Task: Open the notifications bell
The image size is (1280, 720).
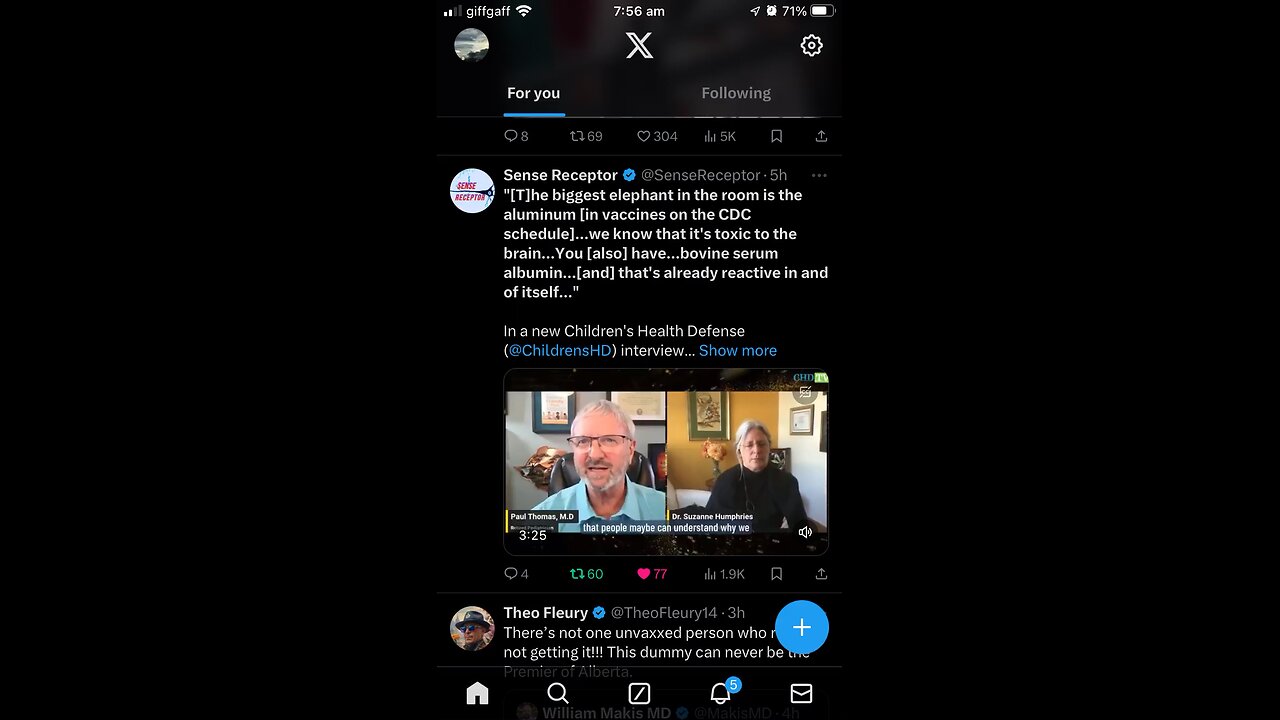Action: (720, 693)
